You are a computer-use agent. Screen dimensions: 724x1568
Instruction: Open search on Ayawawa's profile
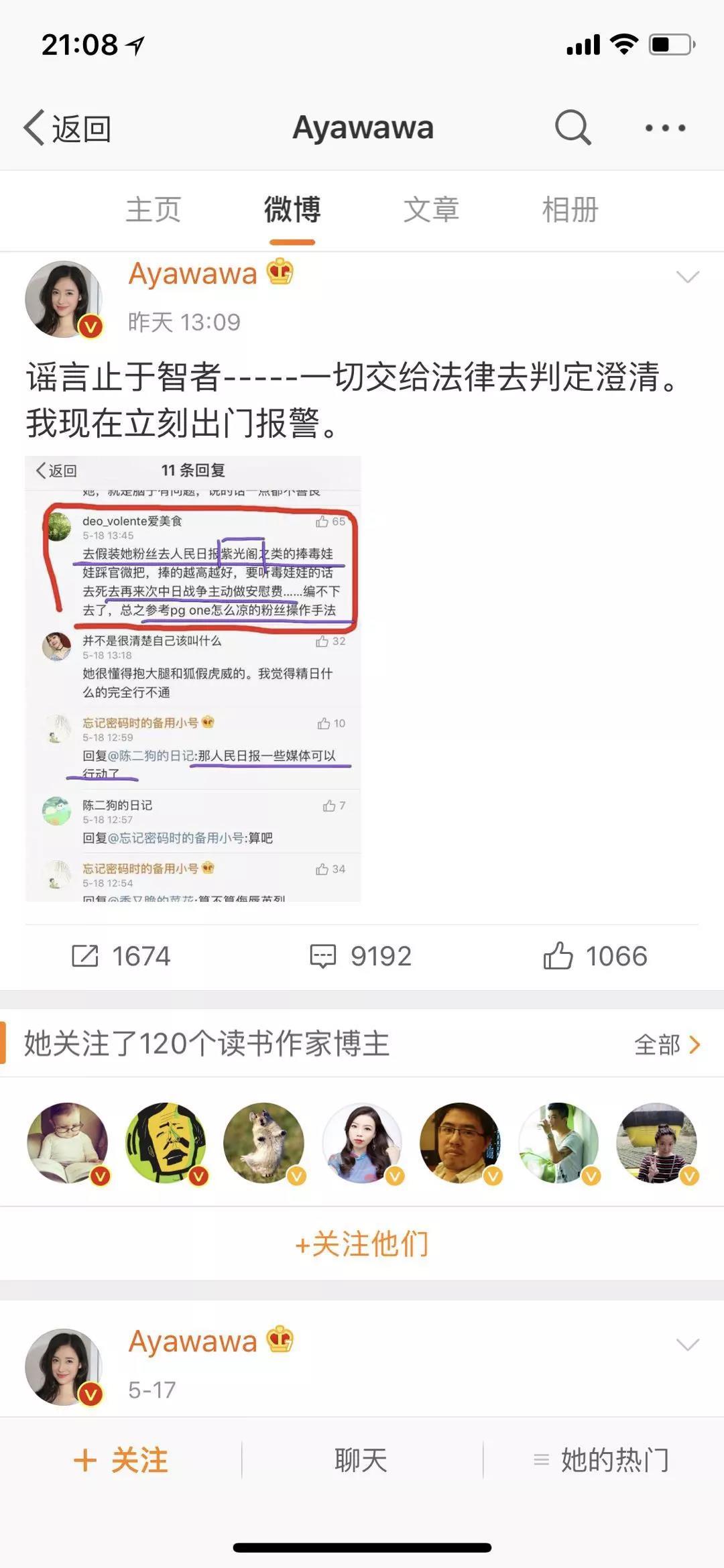click(572, 127)
